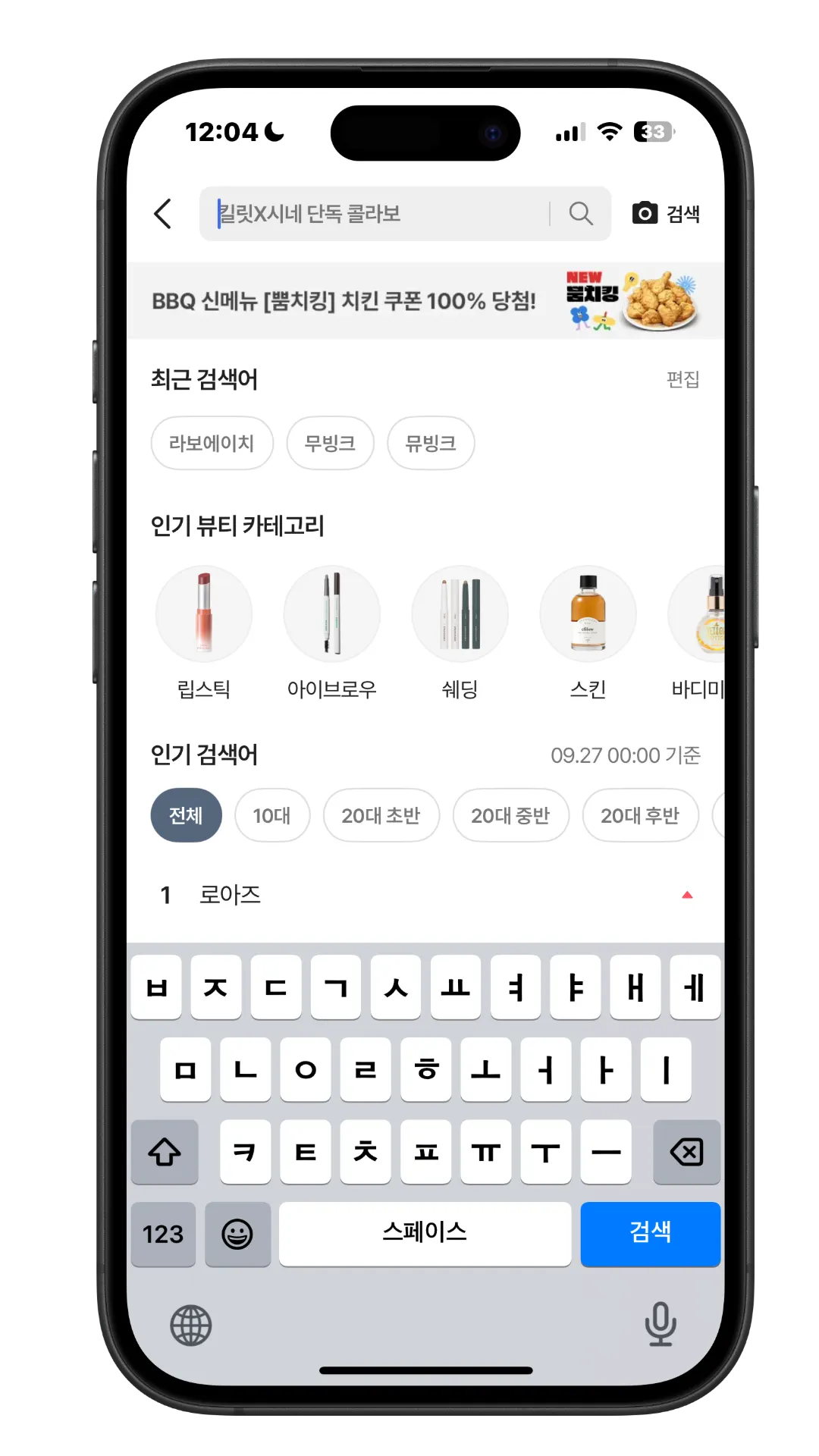
Task: Go back using the arrow icon
Action: 163,214
